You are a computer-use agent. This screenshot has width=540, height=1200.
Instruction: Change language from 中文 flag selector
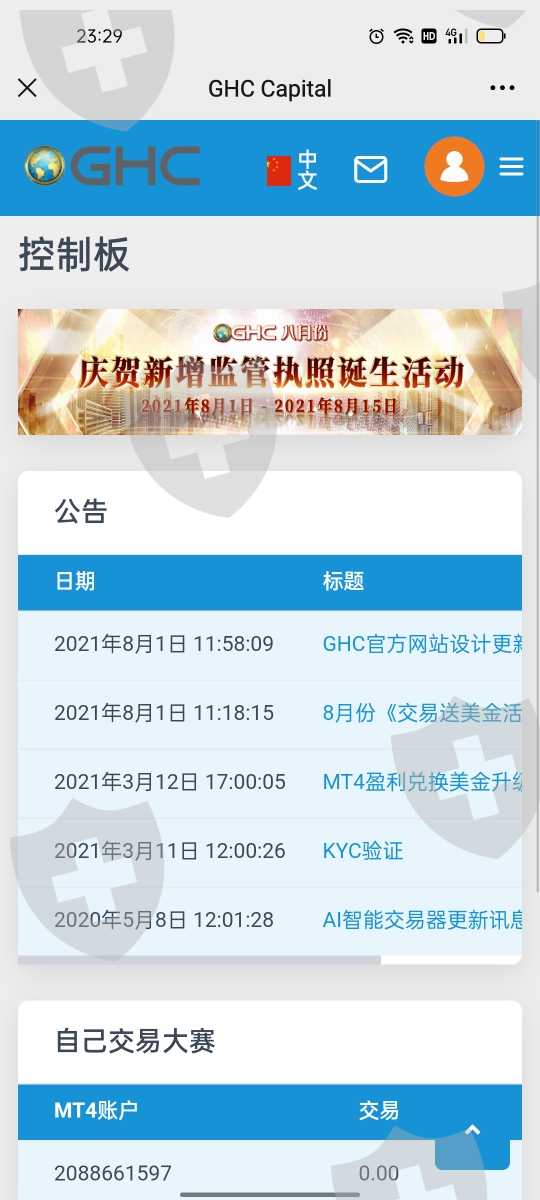point(292,170)
